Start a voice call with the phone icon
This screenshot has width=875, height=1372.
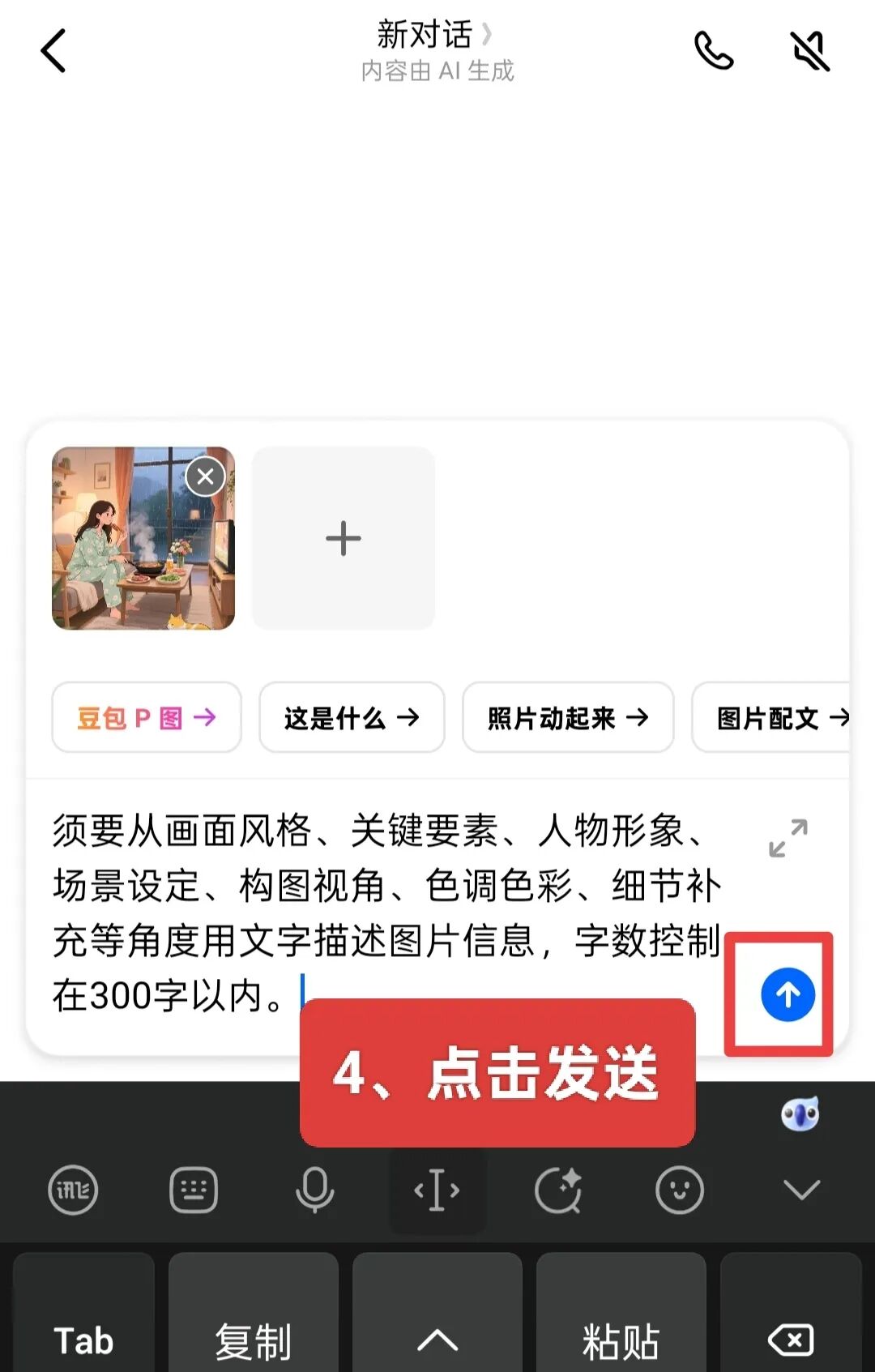pos(714,51)
